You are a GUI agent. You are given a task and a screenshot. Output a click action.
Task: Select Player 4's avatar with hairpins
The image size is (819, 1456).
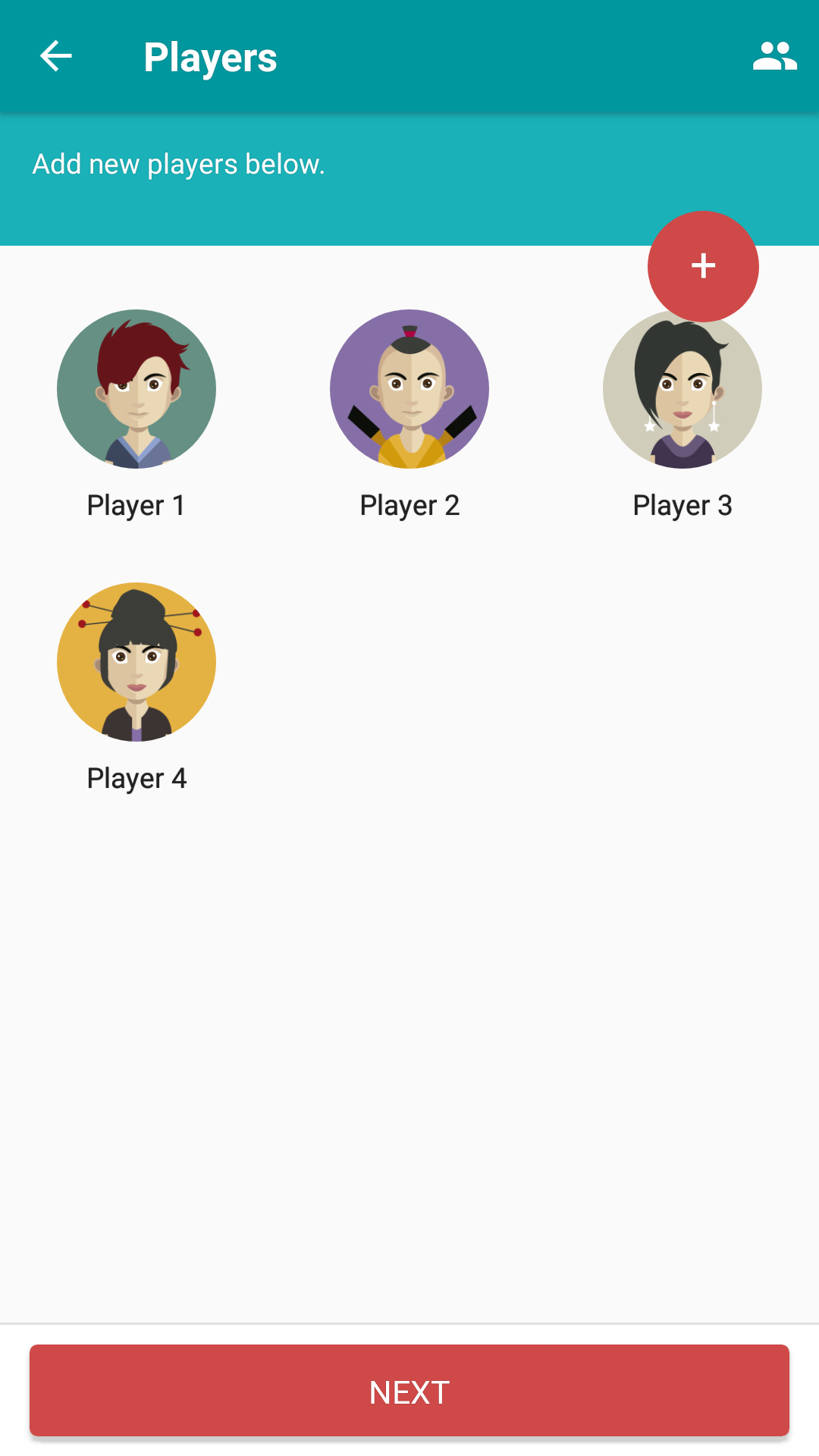136,662
